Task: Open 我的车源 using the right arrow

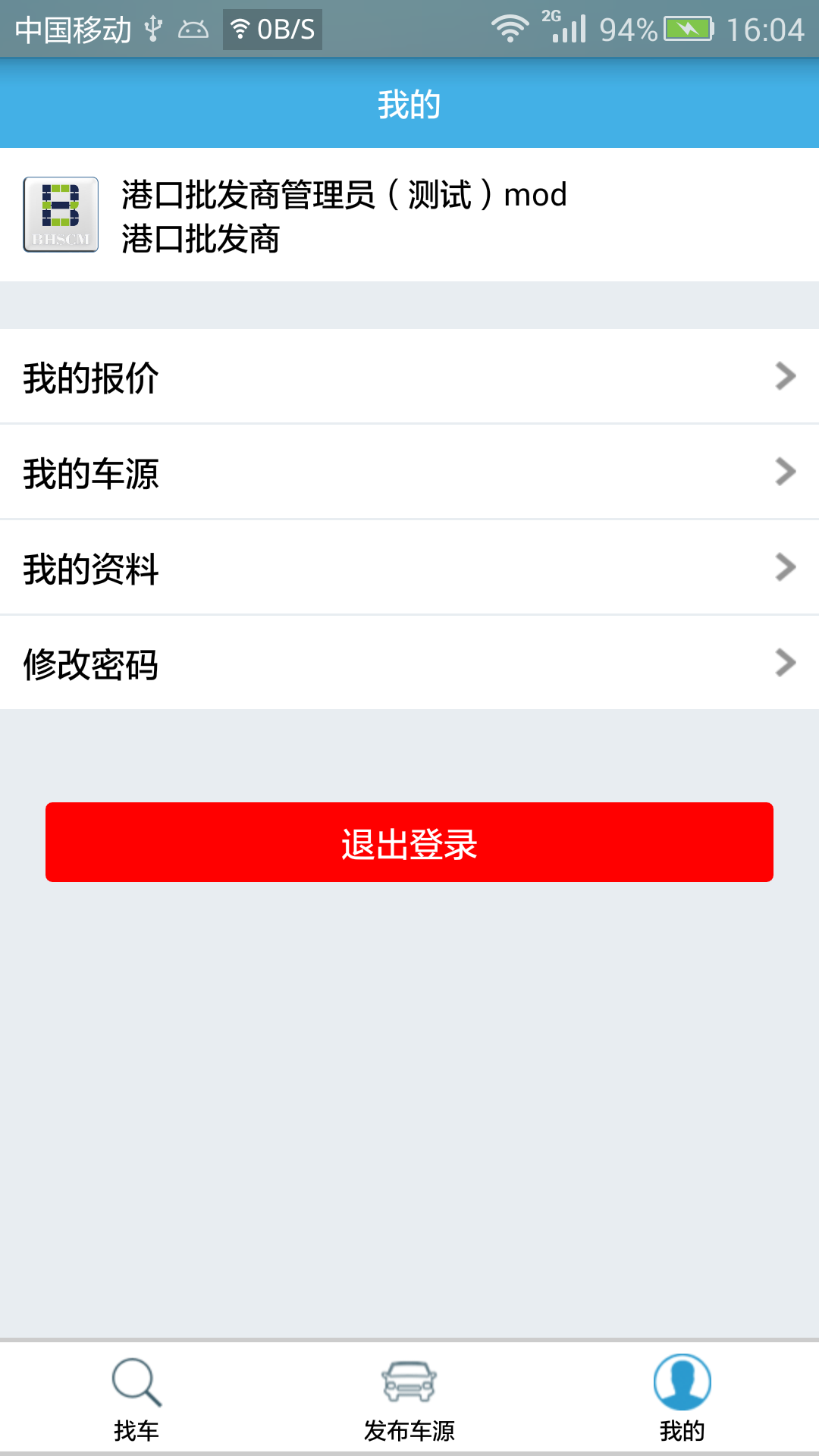Action: (785, 472)
